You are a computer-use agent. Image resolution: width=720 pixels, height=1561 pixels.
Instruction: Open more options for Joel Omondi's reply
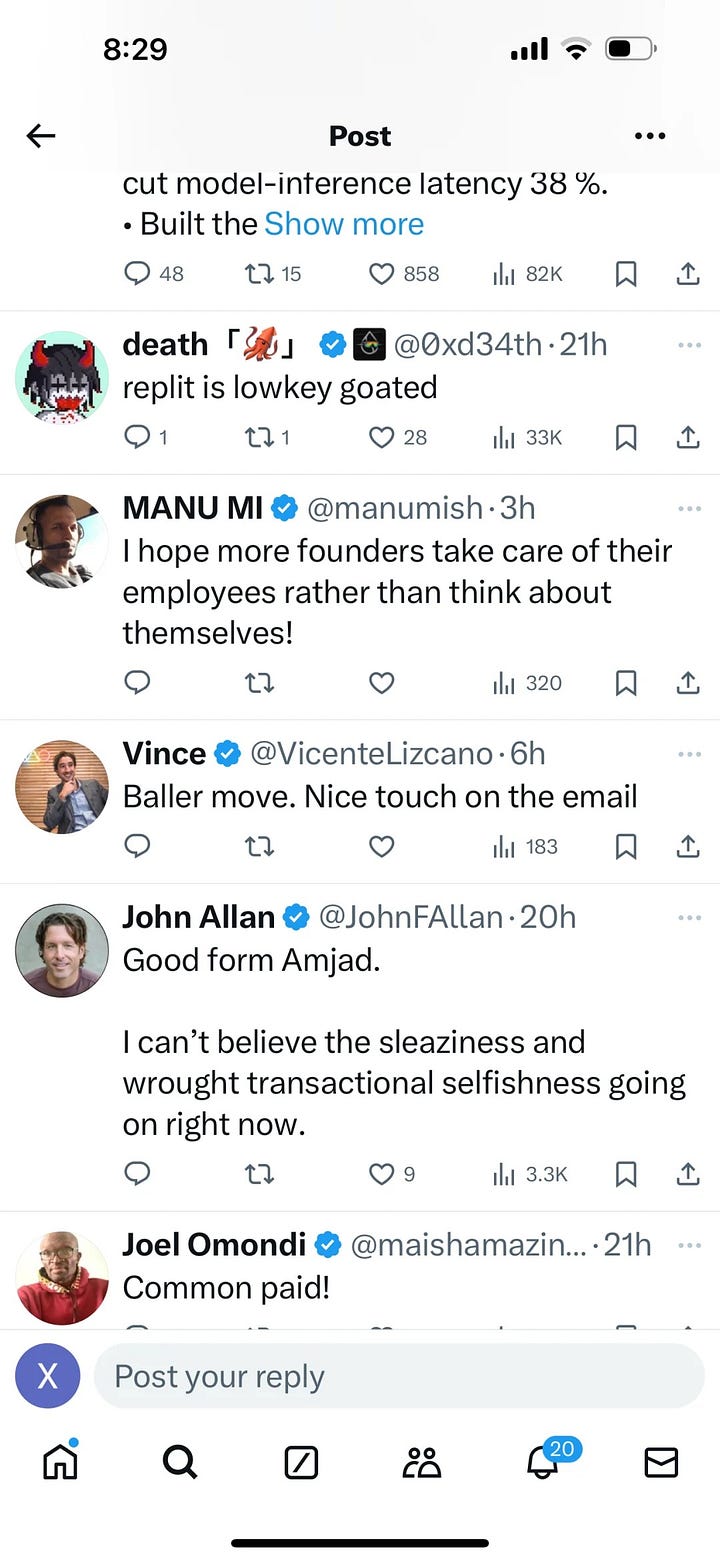click(689, 1245)
